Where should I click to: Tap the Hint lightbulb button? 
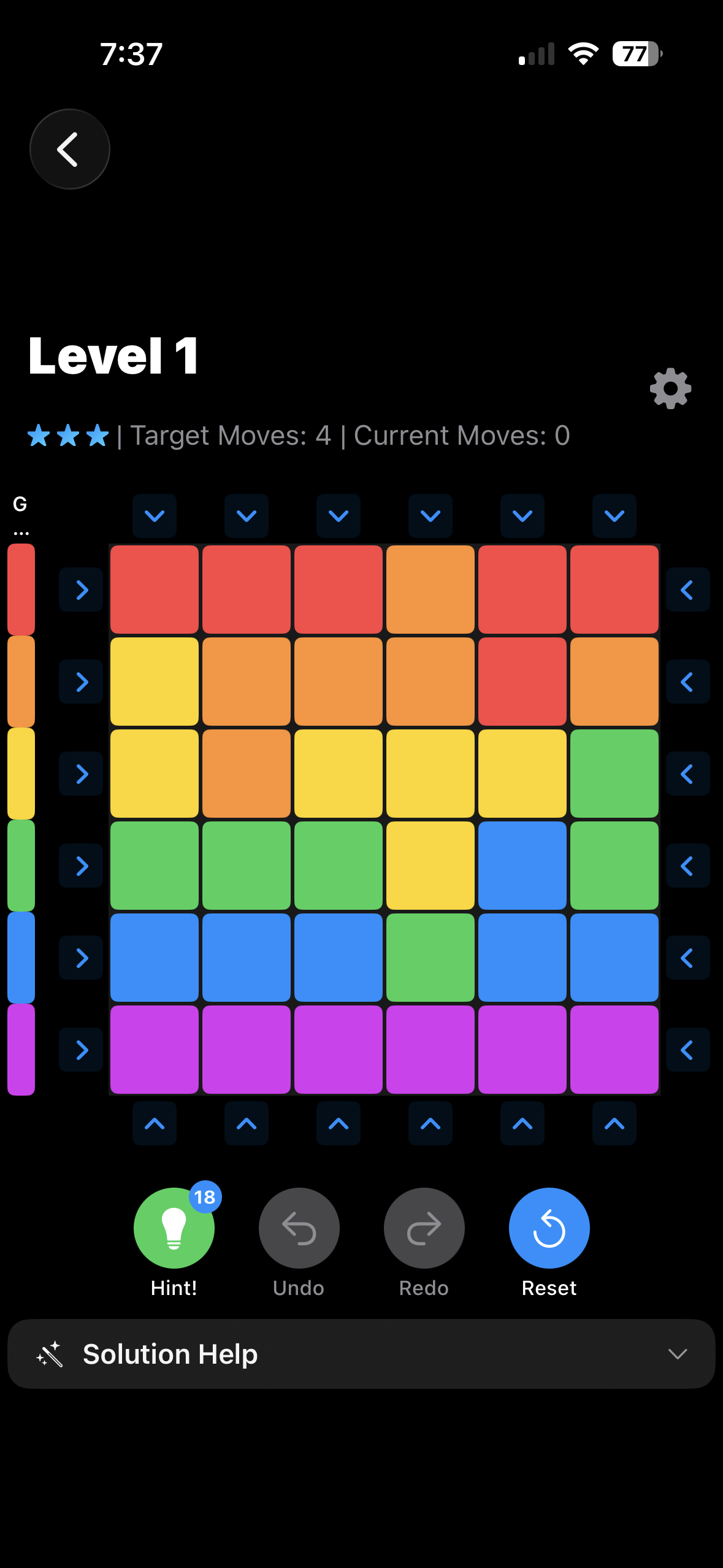click(174, 1228)
